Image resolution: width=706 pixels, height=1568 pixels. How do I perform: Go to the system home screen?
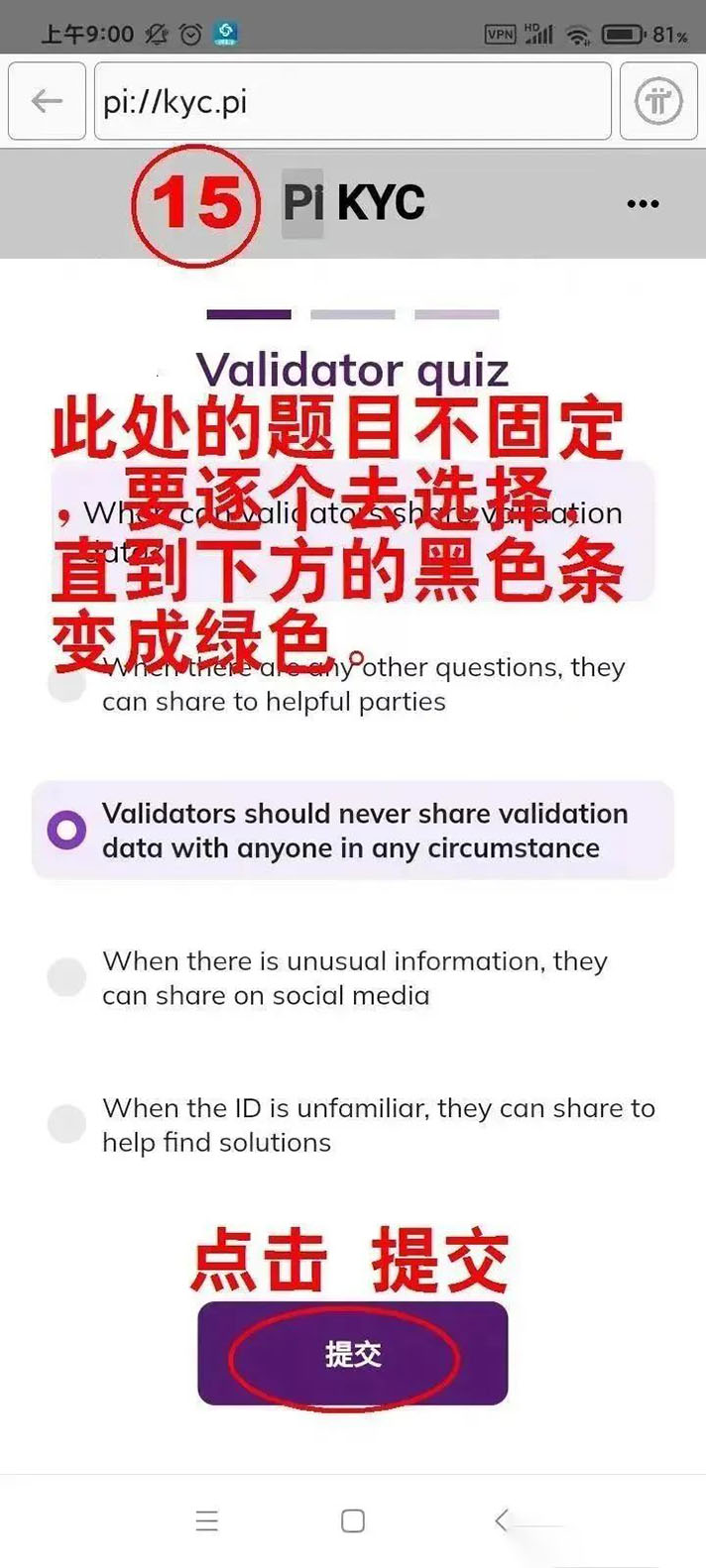coord(352,1520)
